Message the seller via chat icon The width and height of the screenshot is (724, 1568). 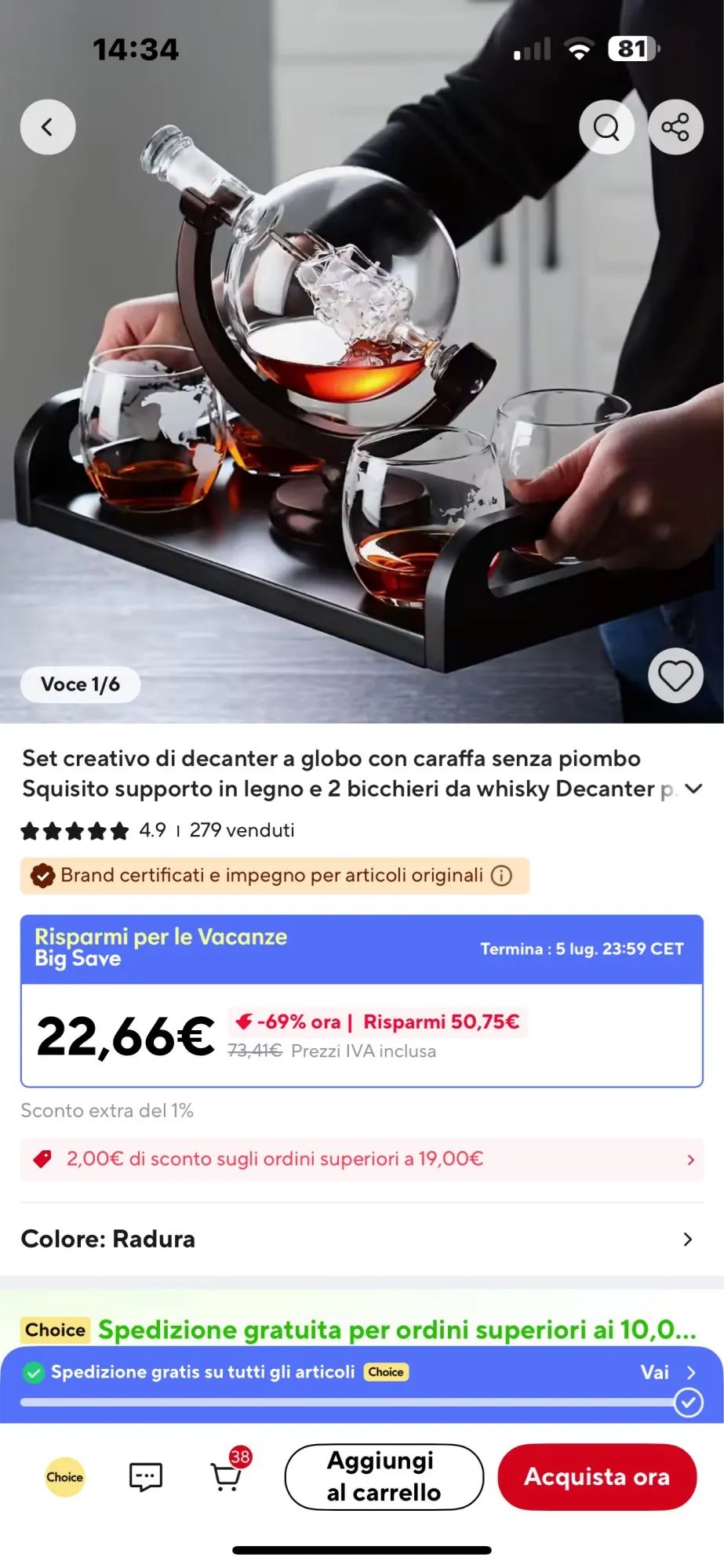pos(146,1477)
